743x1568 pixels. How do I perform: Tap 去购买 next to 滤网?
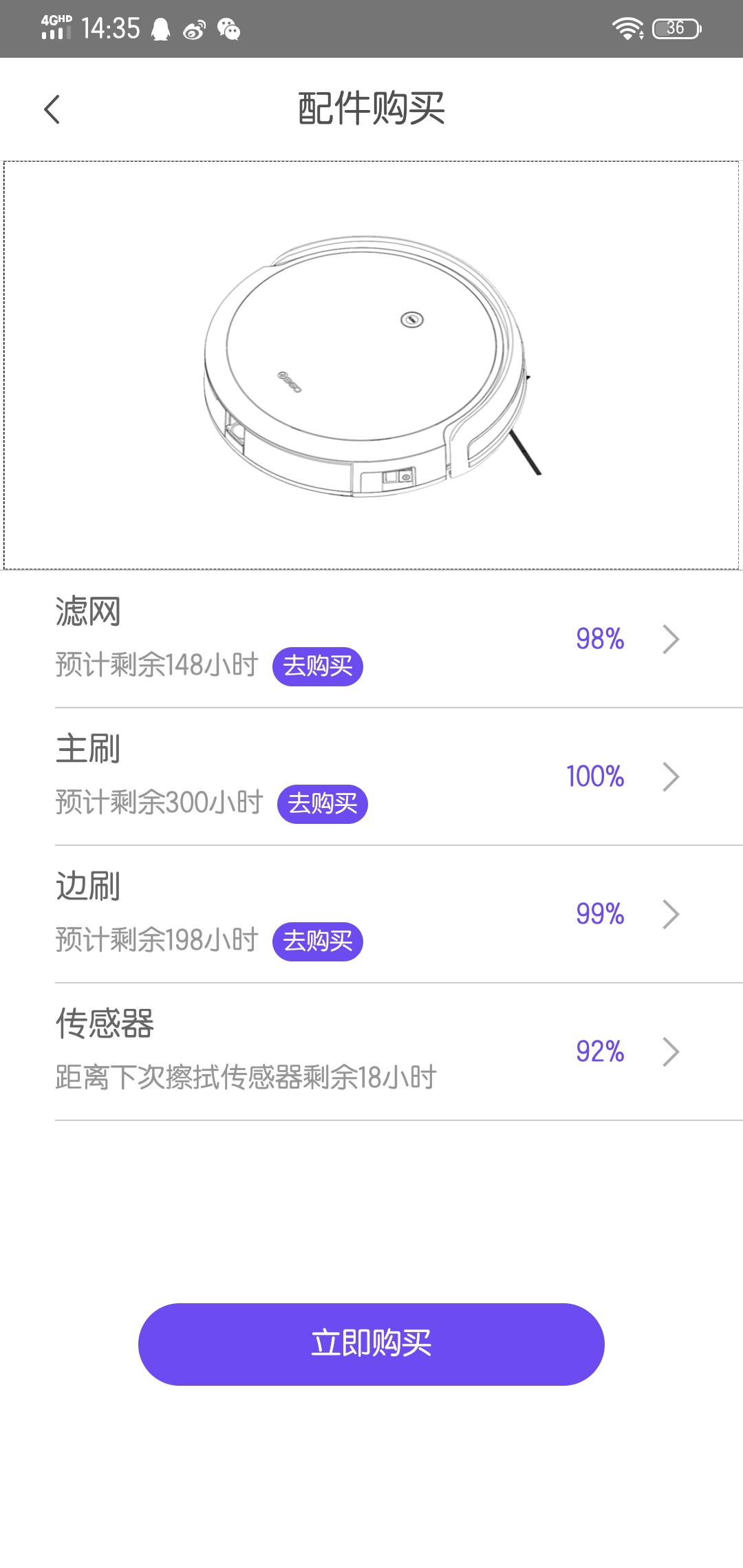click(x=316, y=665)
